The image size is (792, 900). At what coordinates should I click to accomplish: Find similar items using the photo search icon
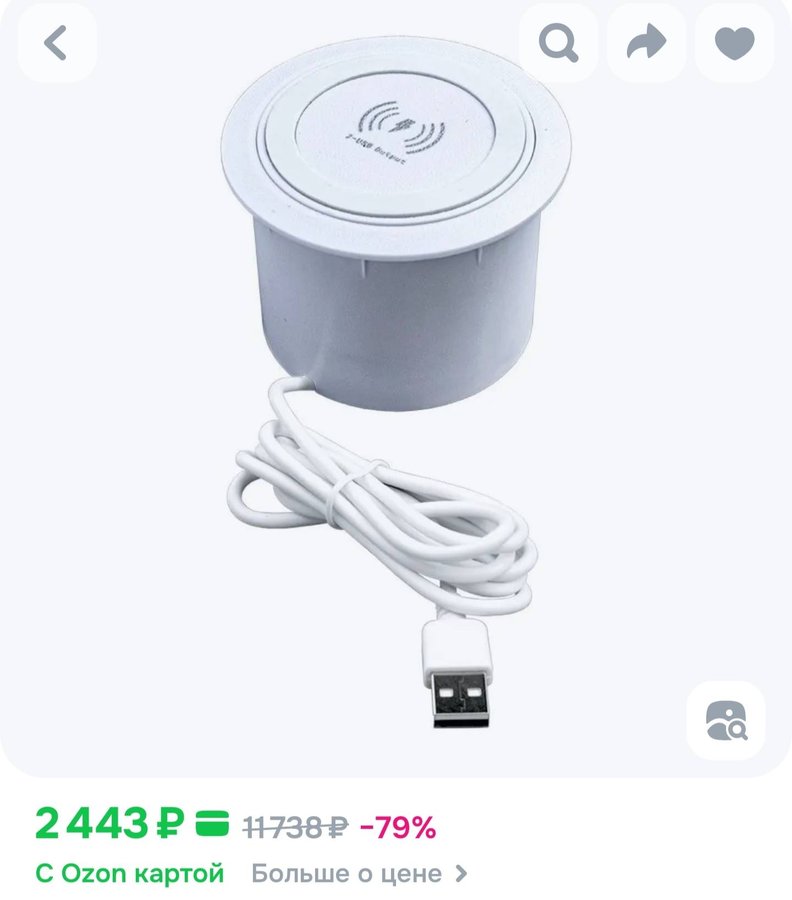coord(727,718)
